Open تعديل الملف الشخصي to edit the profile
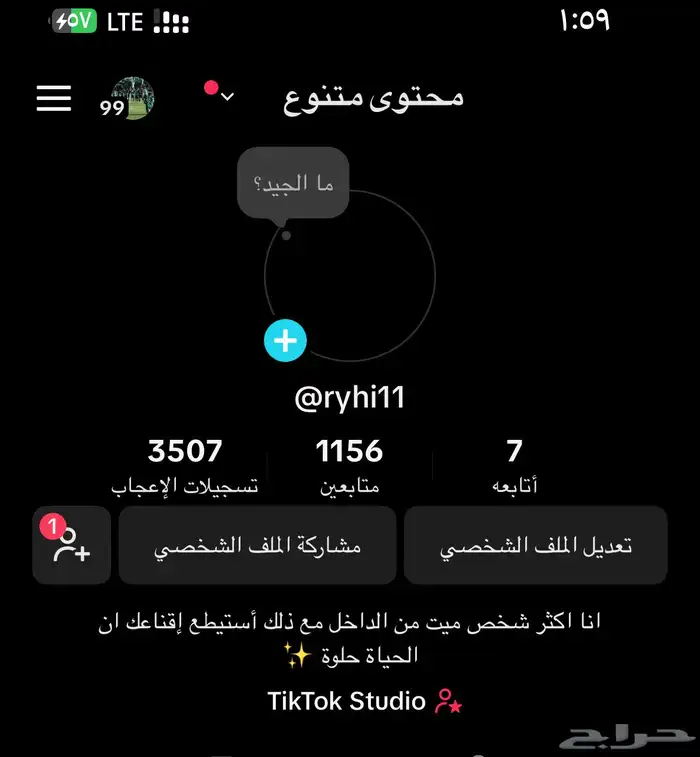The width and height of the screenshot is (700, 757). (535, 545)
